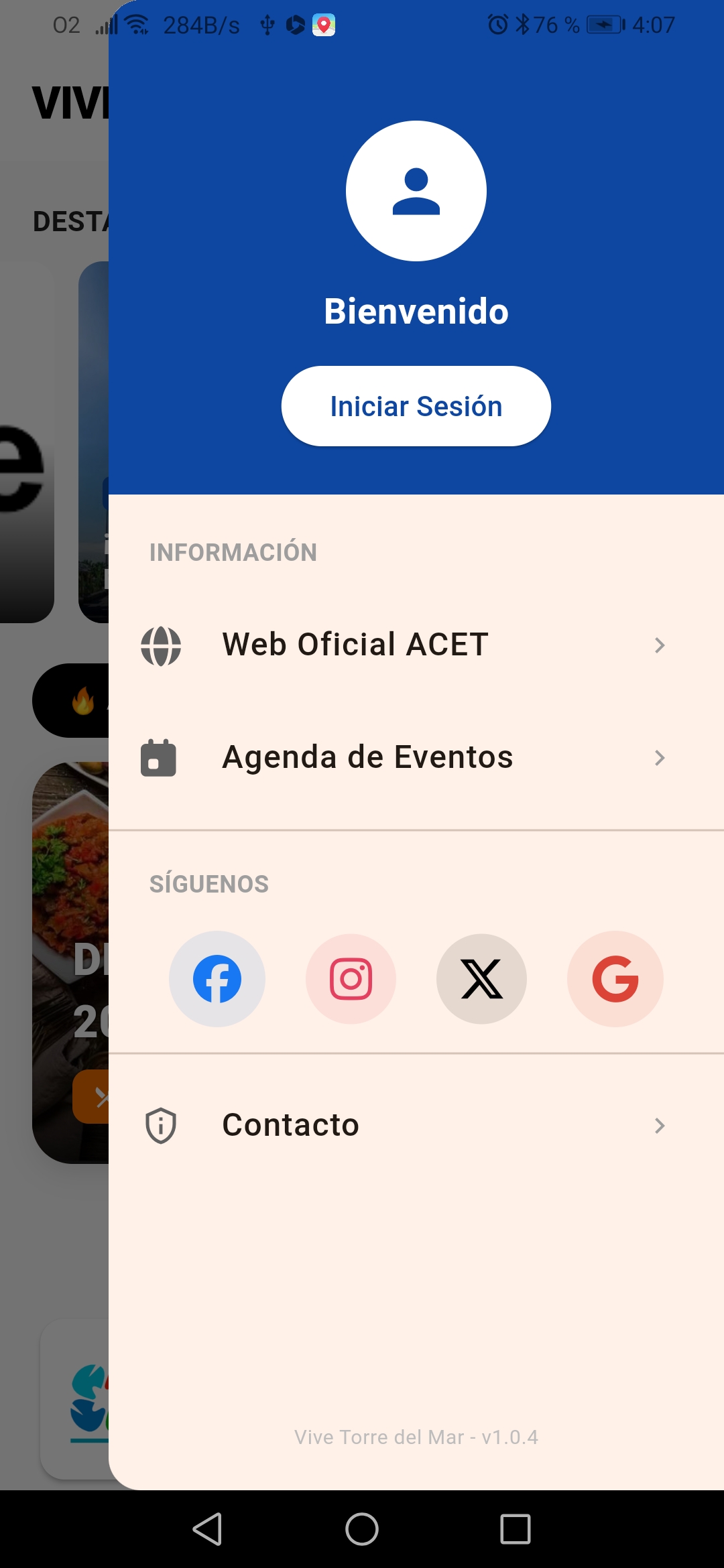Click the globe icon next to Web Oficial ACET
The height and width of the screenshot is (1568, 724).
point(160,645)
